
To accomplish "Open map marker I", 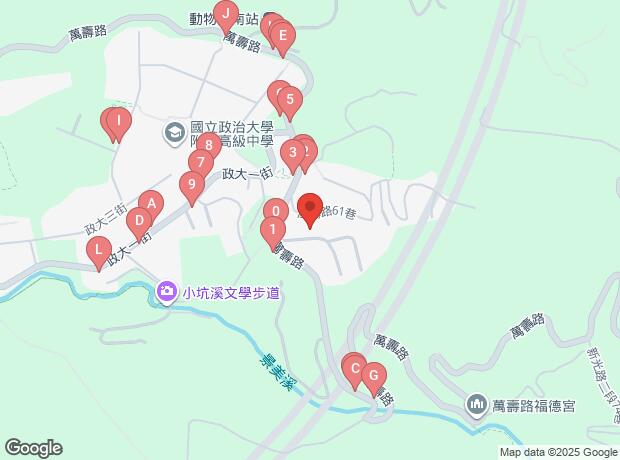I will [x=119, y=124].
